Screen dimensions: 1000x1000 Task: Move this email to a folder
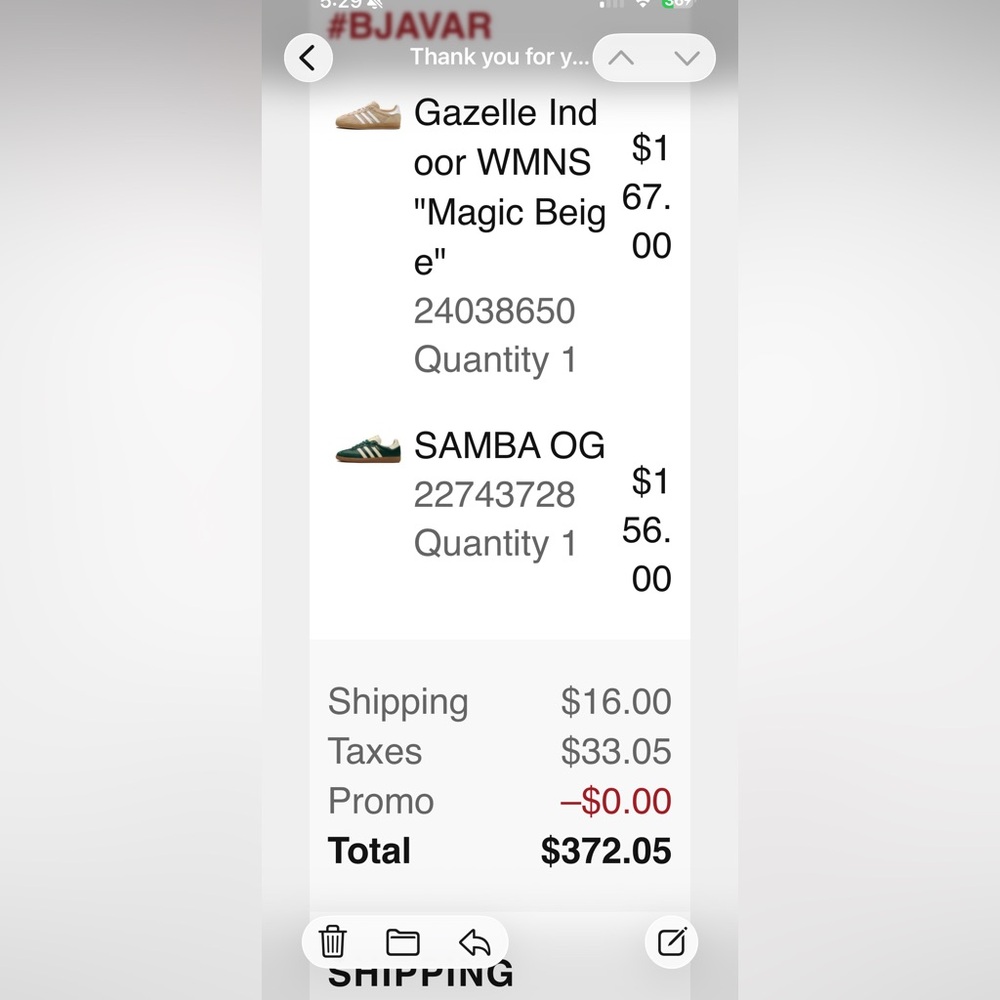[x=403, y=942]
